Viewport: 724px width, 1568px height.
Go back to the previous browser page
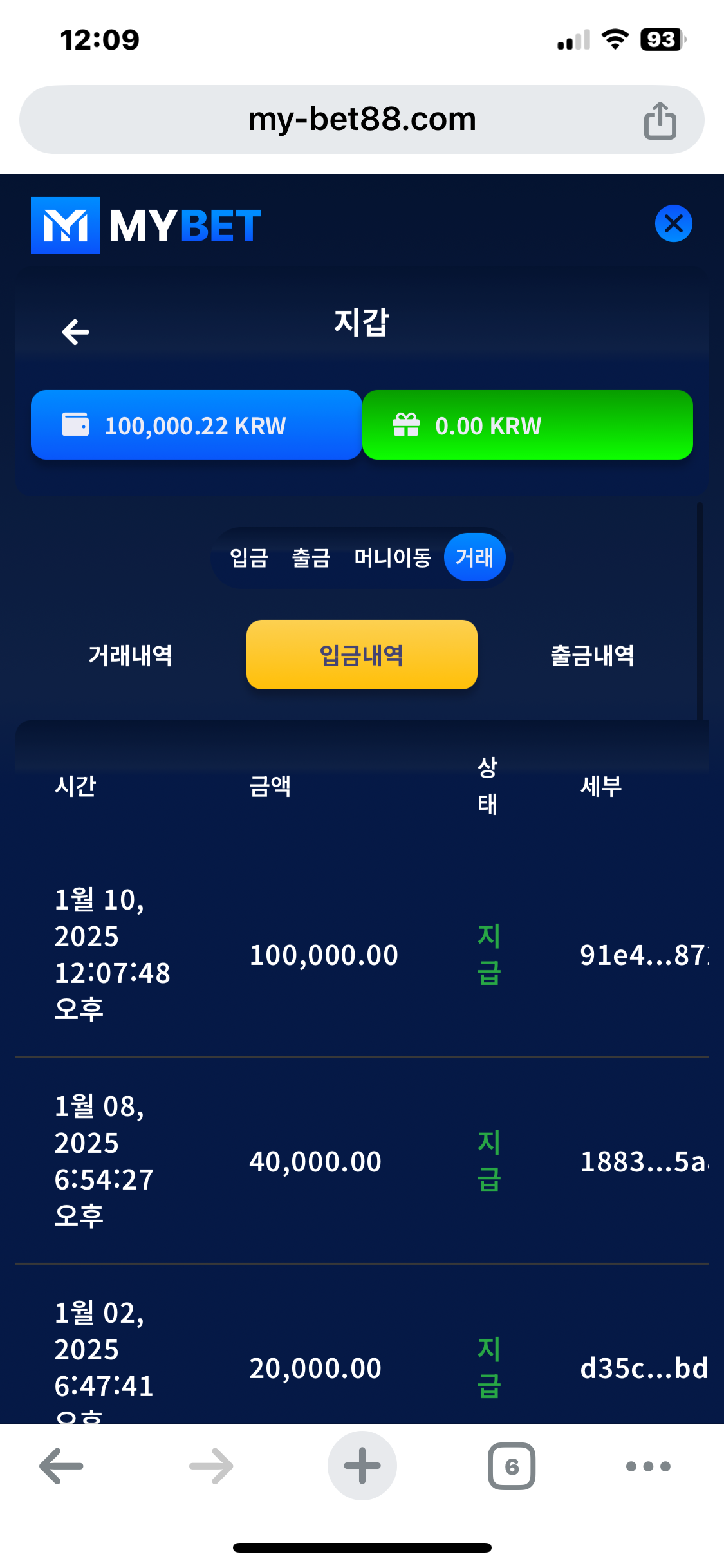[62, 1466]
